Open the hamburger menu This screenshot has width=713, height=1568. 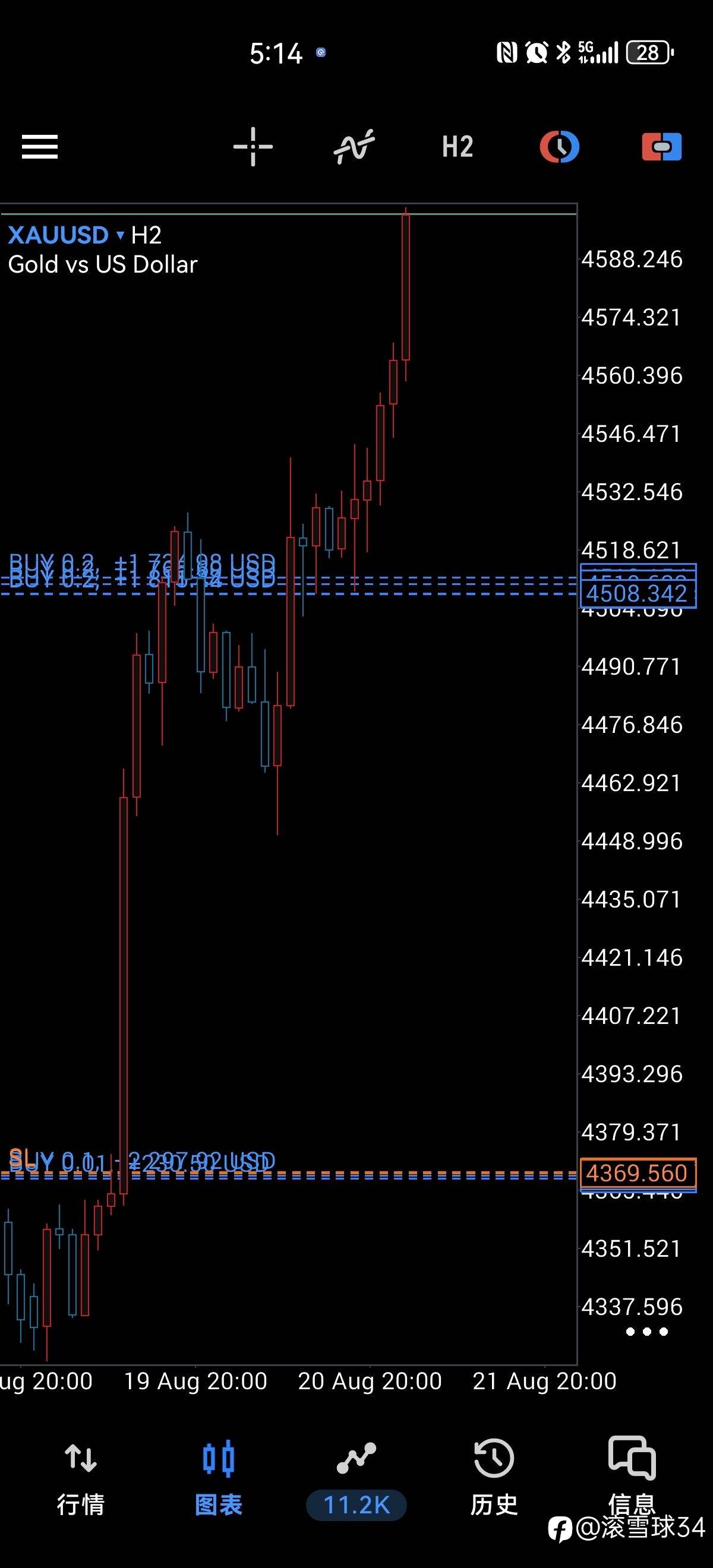tap(40, 147)
